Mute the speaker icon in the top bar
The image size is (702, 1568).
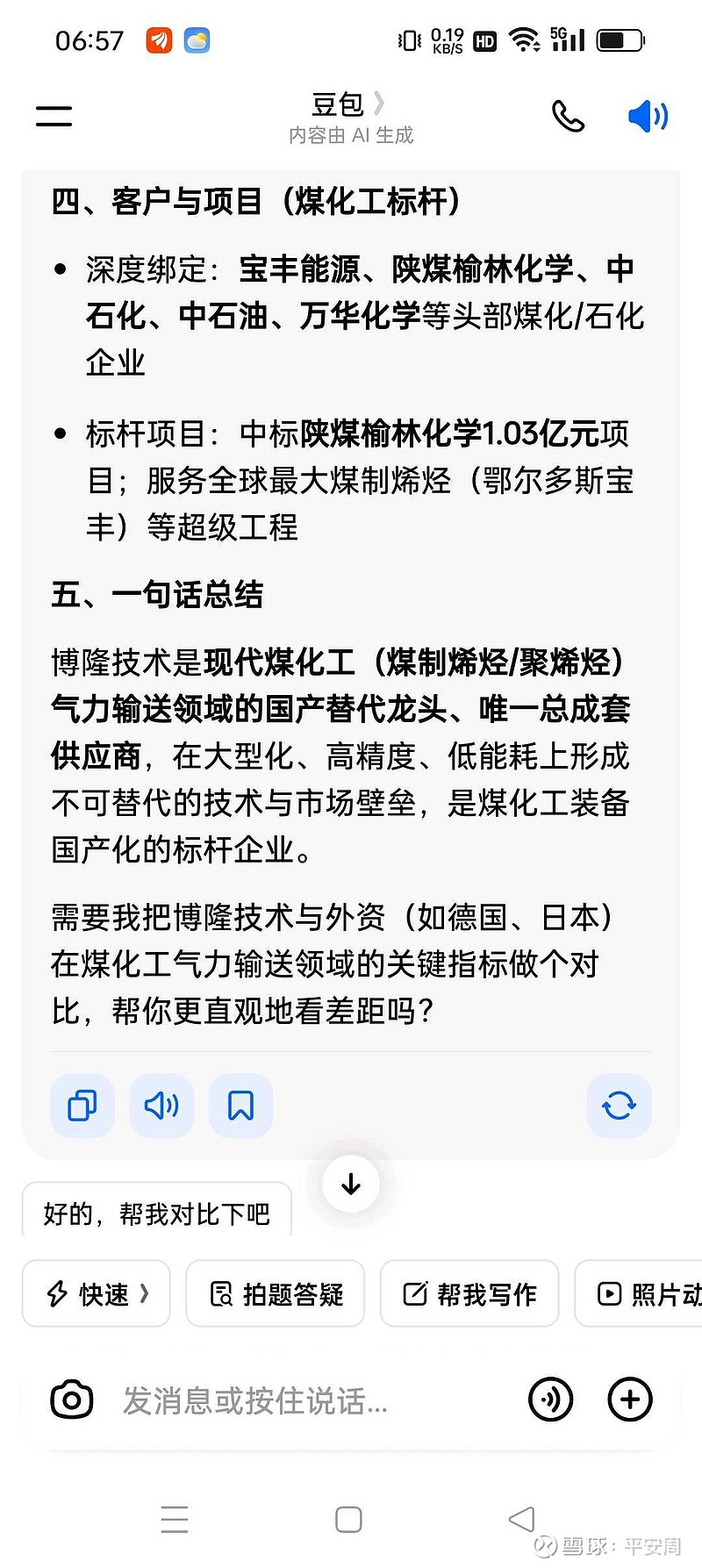(x=647, y=117)
